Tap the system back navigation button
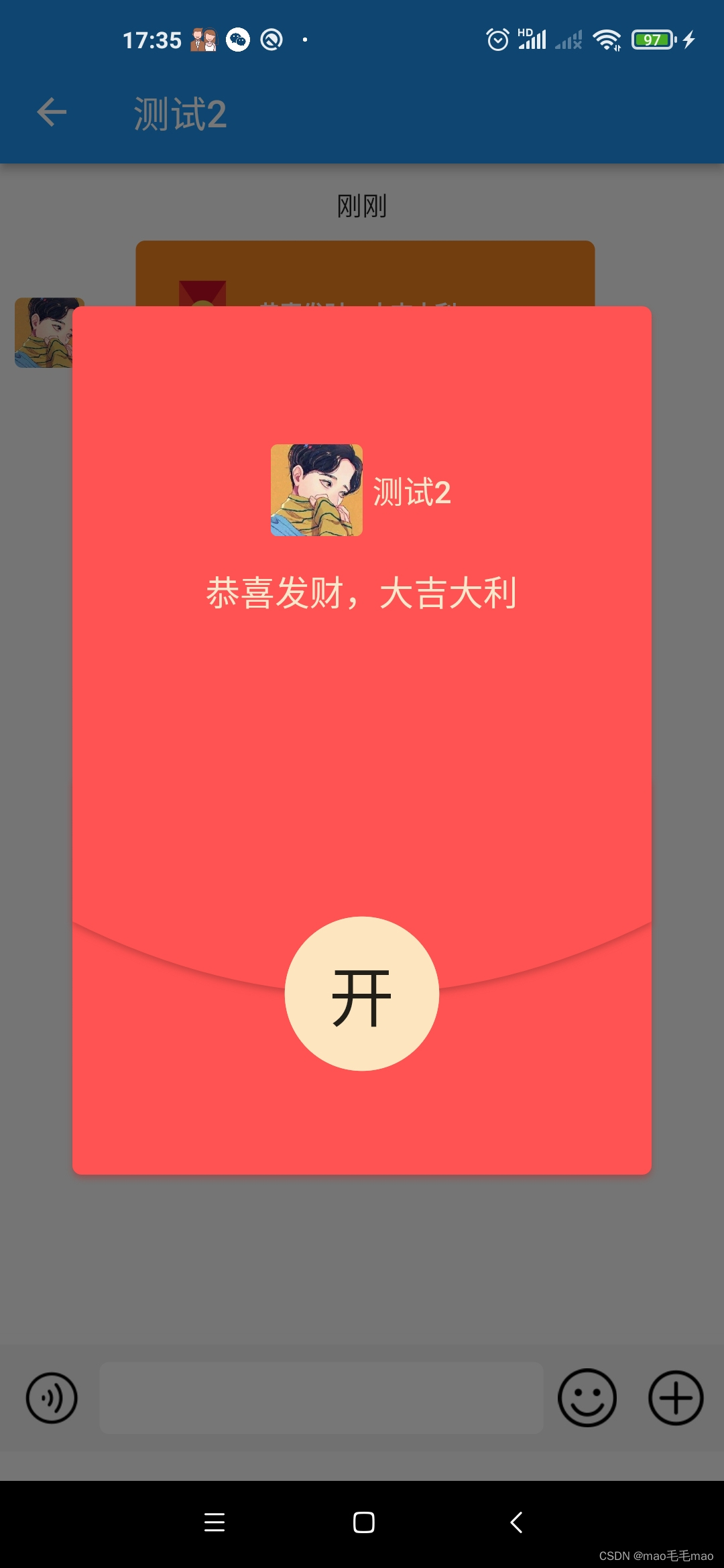The height and width of the screenshot is (1568, 724). 516,1522
